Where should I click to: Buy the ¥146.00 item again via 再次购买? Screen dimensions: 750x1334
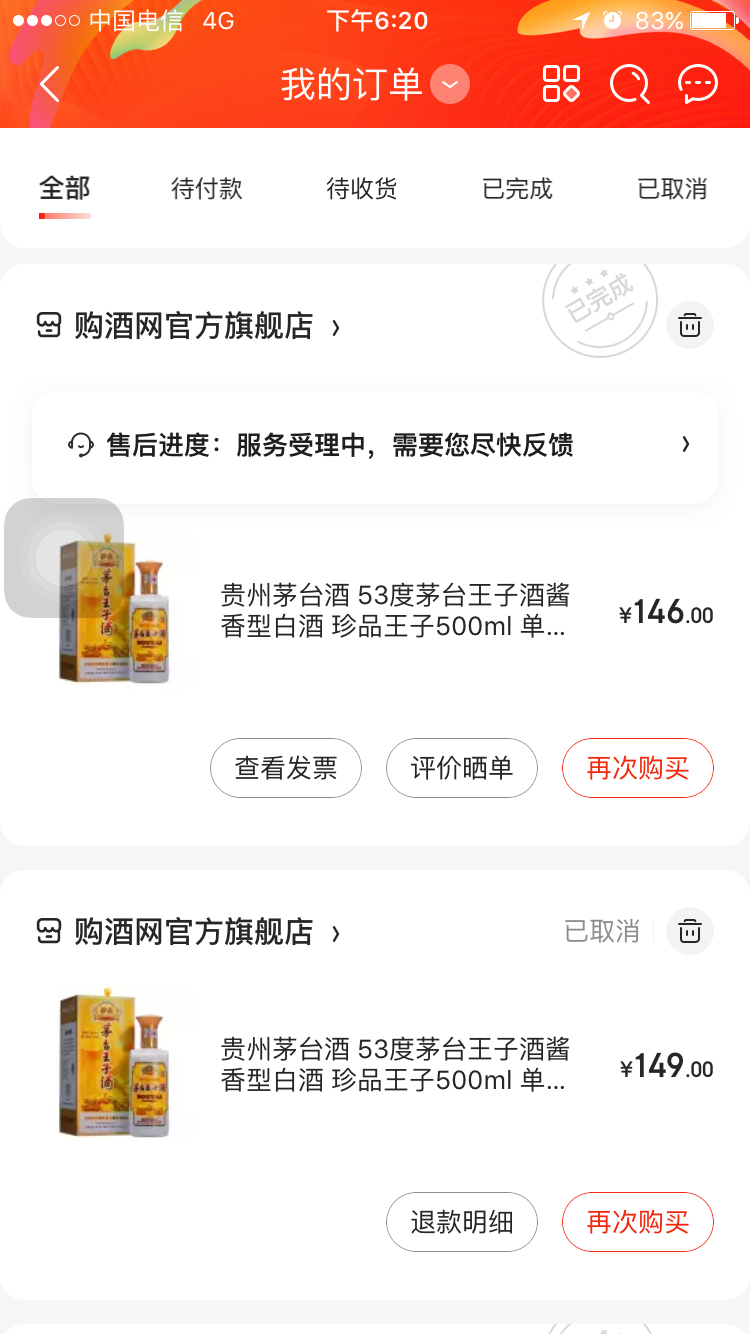click(x=638, y=768)
